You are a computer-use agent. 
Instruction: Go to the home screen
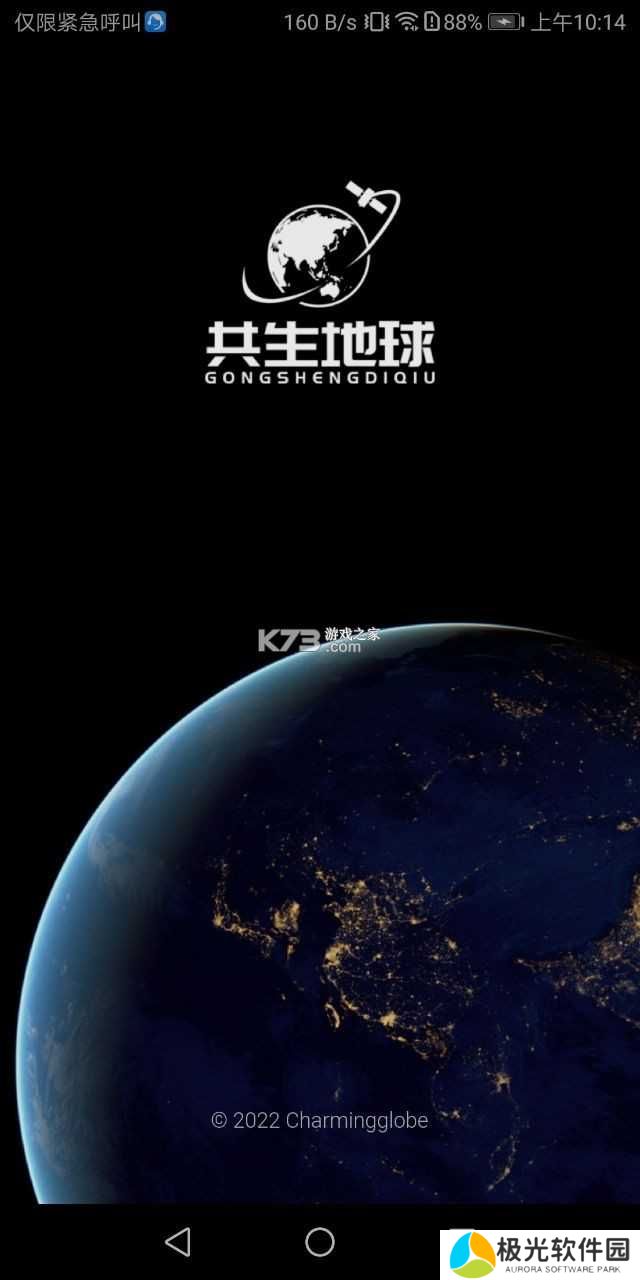(x=320, y=1242)
